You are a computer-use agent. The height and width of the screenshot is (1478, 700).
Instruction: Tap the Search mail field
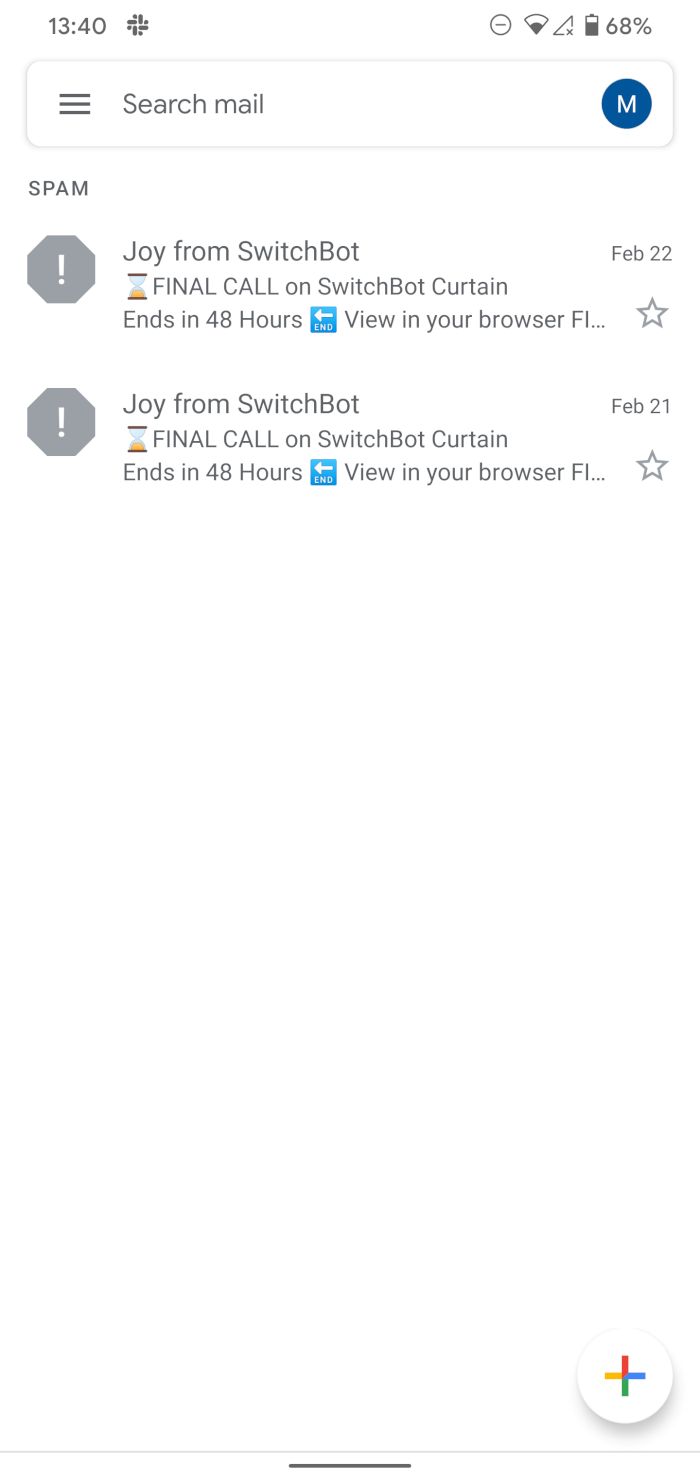click(x=340, y=104)
